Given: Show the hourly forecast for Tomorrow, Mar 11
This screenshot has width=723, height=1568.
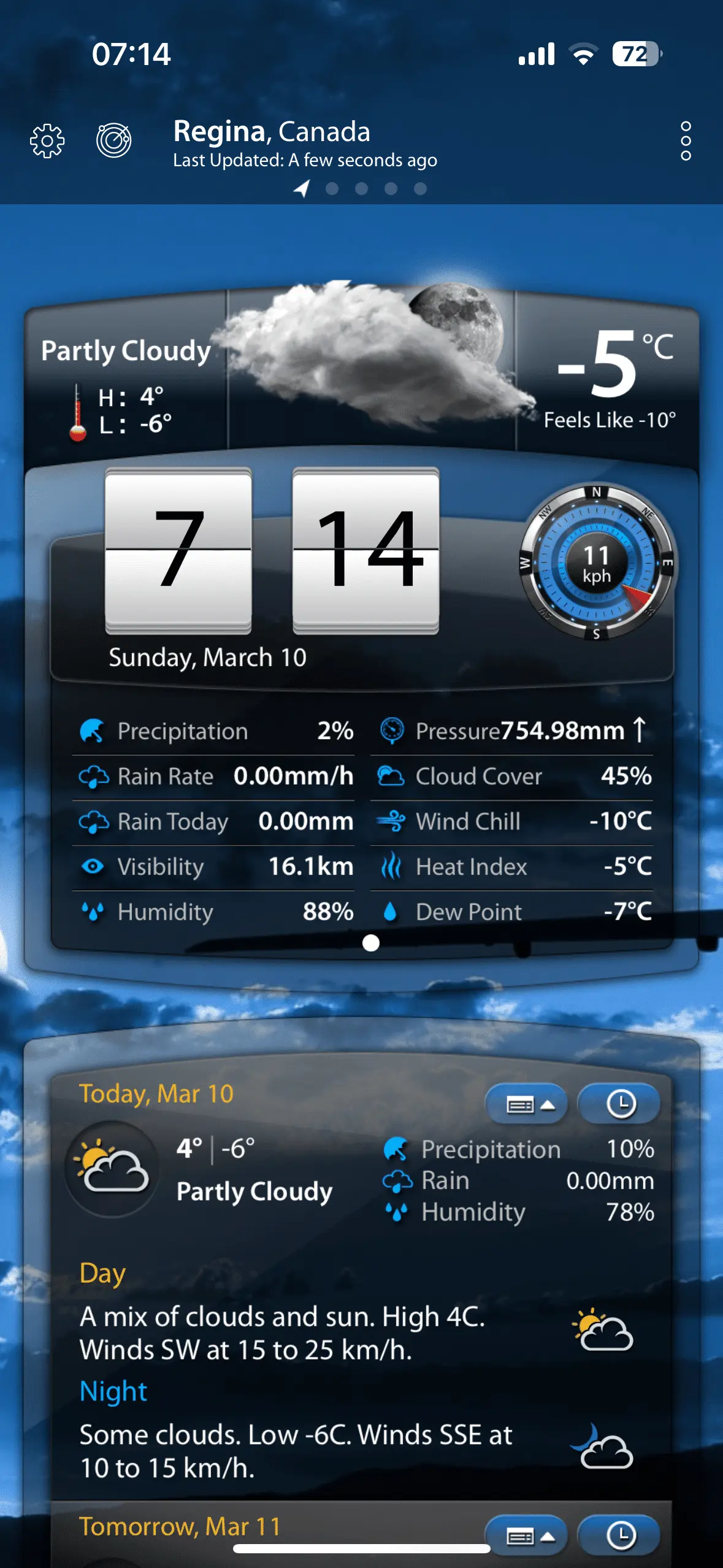Looking at the screenshot, I should point(619,1536).
